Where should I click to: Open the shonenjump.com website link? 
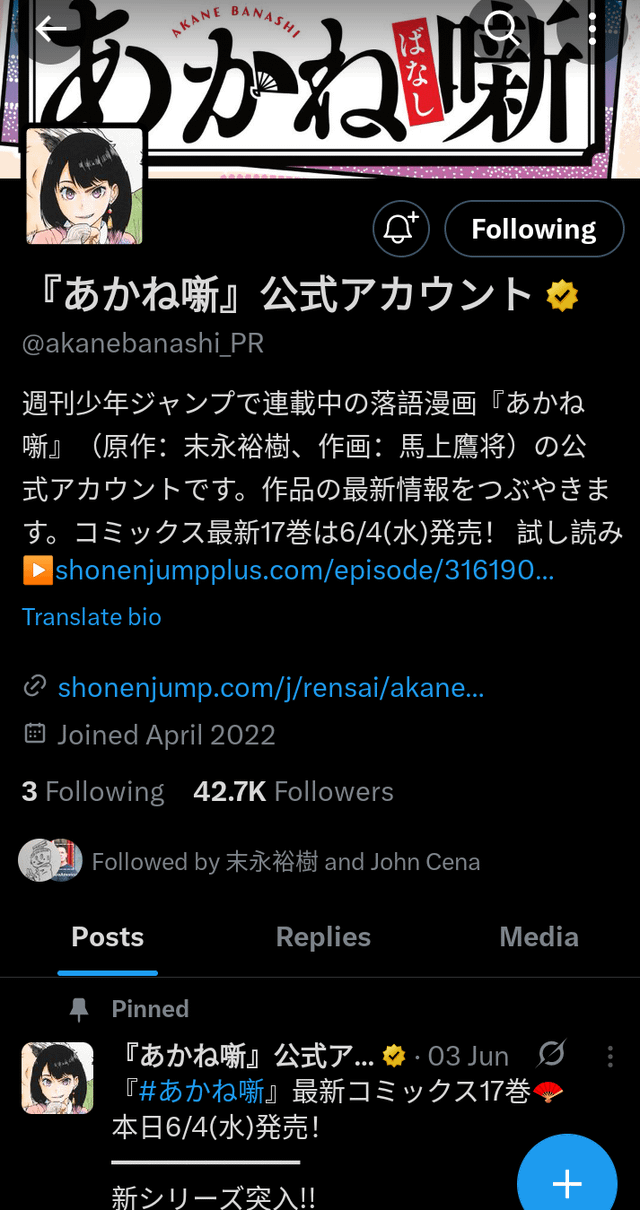point(271,687)
